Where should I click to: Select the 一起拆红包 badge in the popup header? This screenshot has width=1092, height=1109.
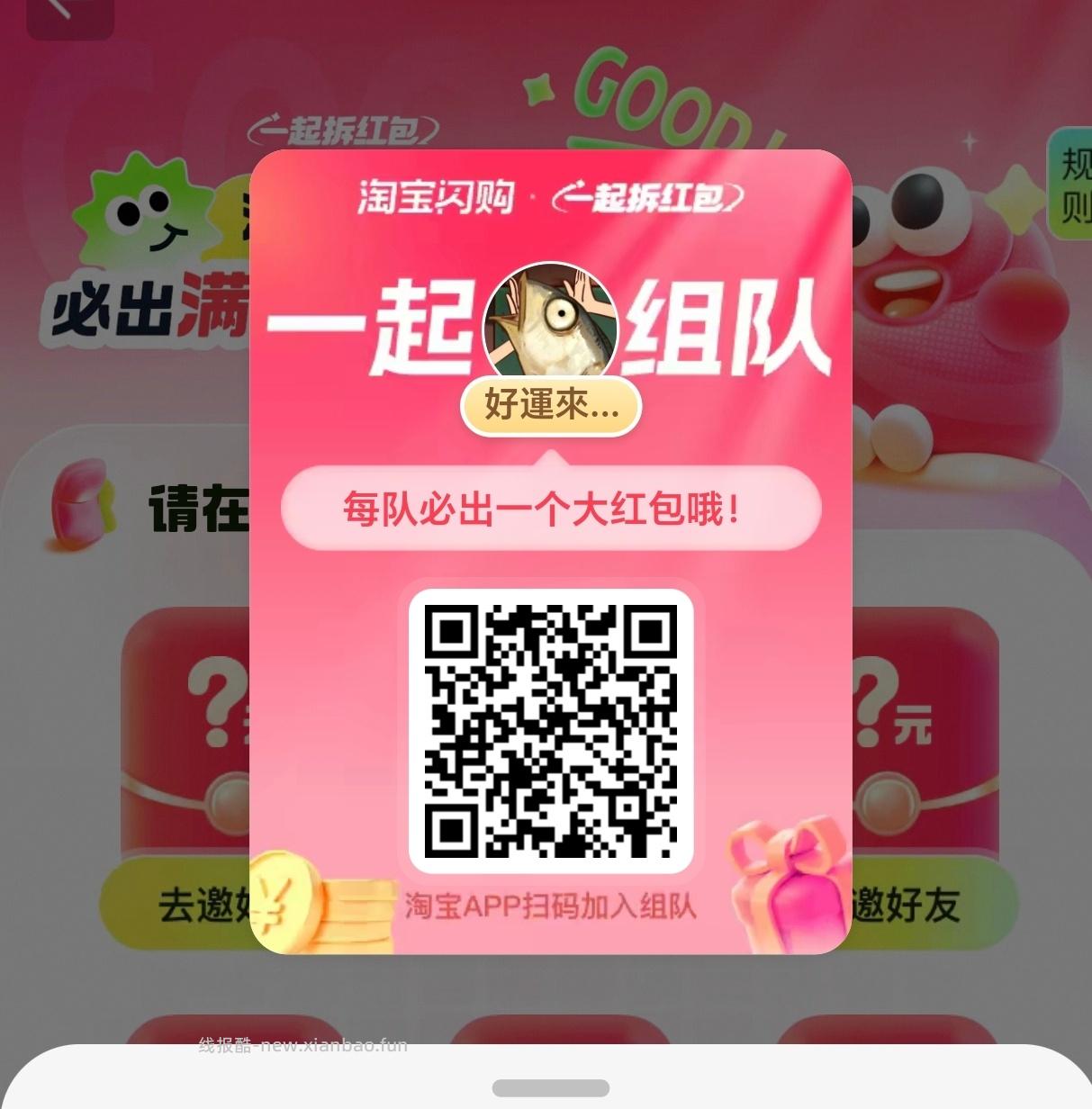click(652, 199)
